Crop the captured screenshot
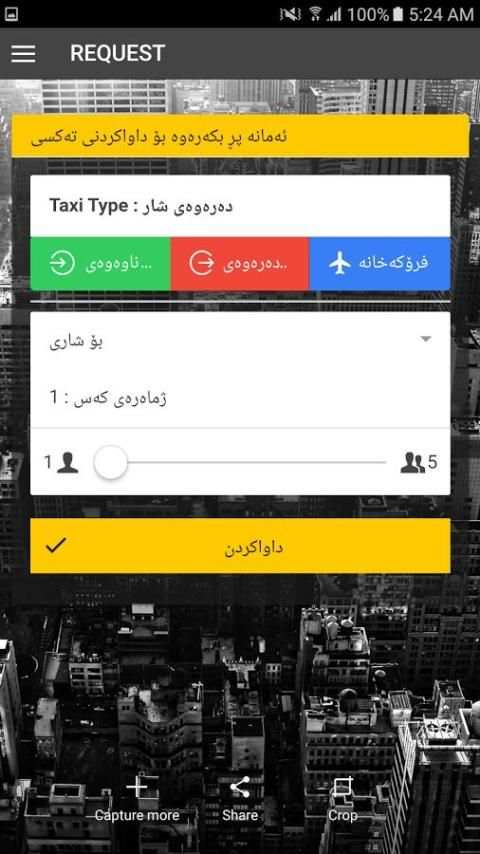Viewport: 480px width, 854px height. point(343,800)
